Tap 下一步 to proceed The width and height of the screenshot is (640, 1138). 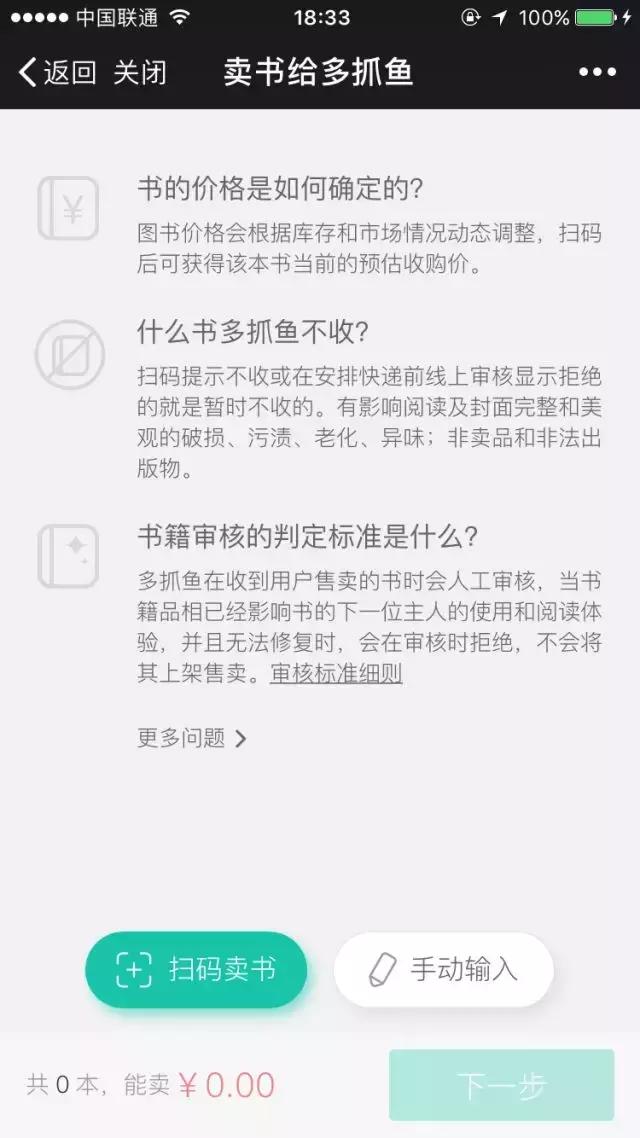coord(501,1085)
